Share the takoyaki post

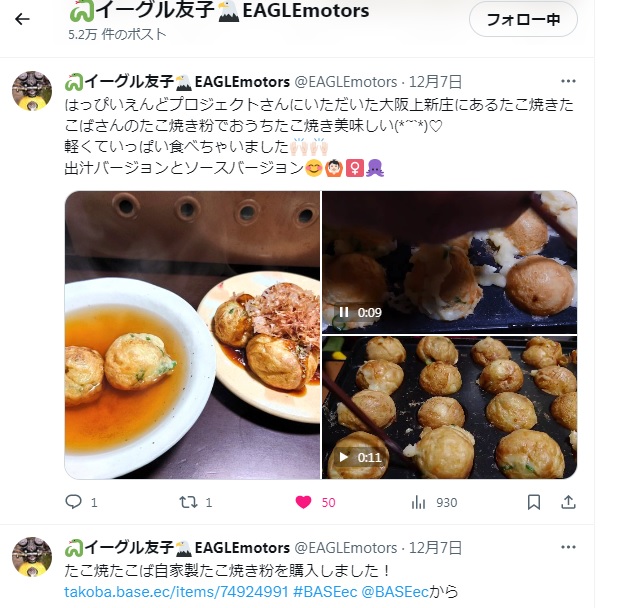[568, 502]
